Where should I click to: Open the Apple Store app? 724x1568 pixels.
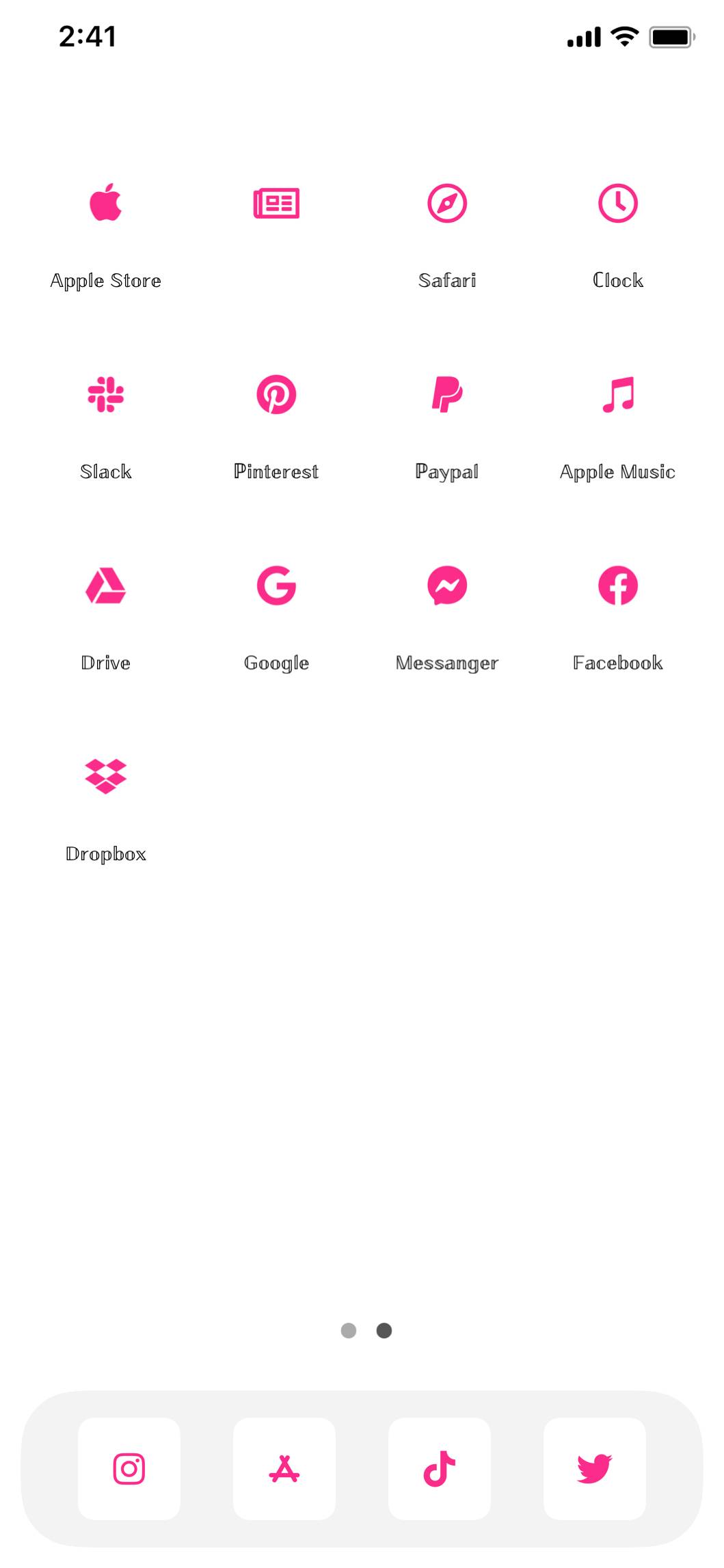pyautogui.click(x=105, y=203)
